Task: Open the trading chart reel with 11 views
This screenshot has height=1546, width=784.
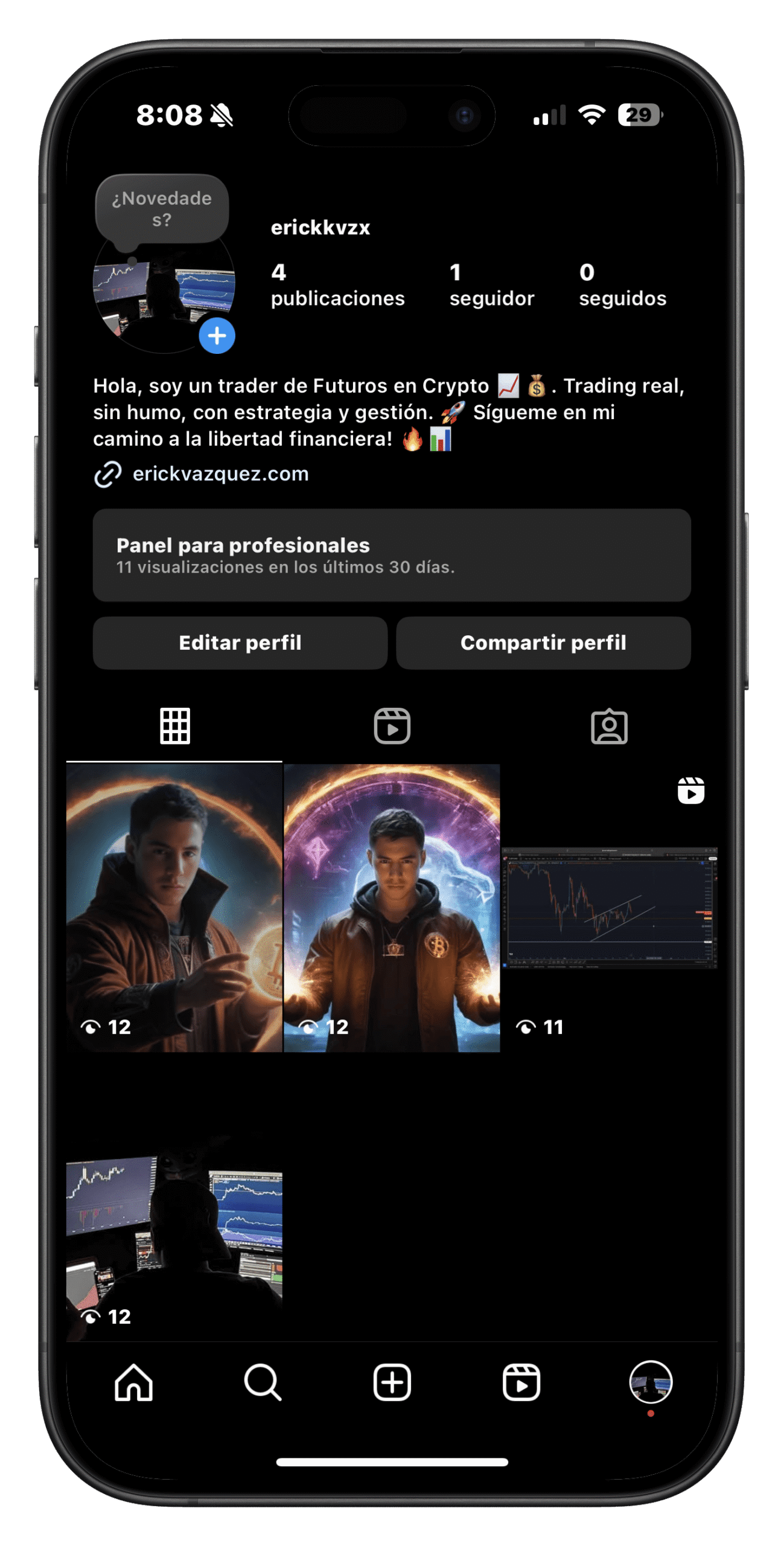Action: point(608,907)
